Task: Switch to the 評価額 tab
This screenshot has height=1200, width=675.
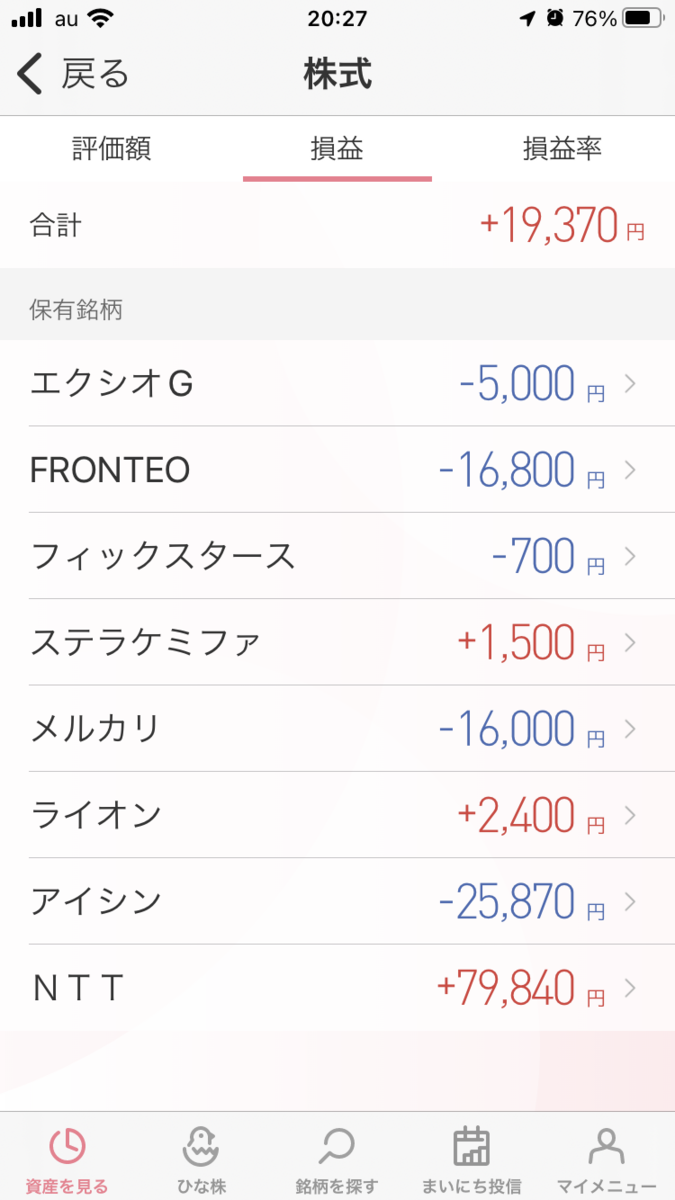Action: click(112, 150)
